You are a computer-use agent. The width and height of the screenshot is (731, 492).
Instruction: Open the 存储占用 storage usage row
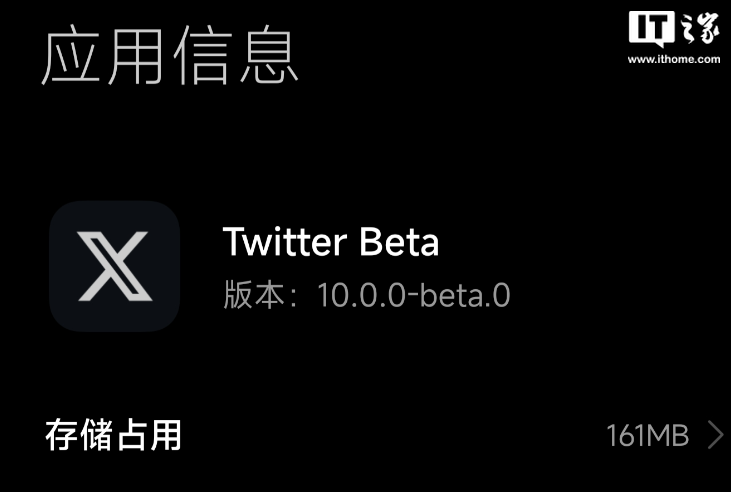(x=365, y=435)
